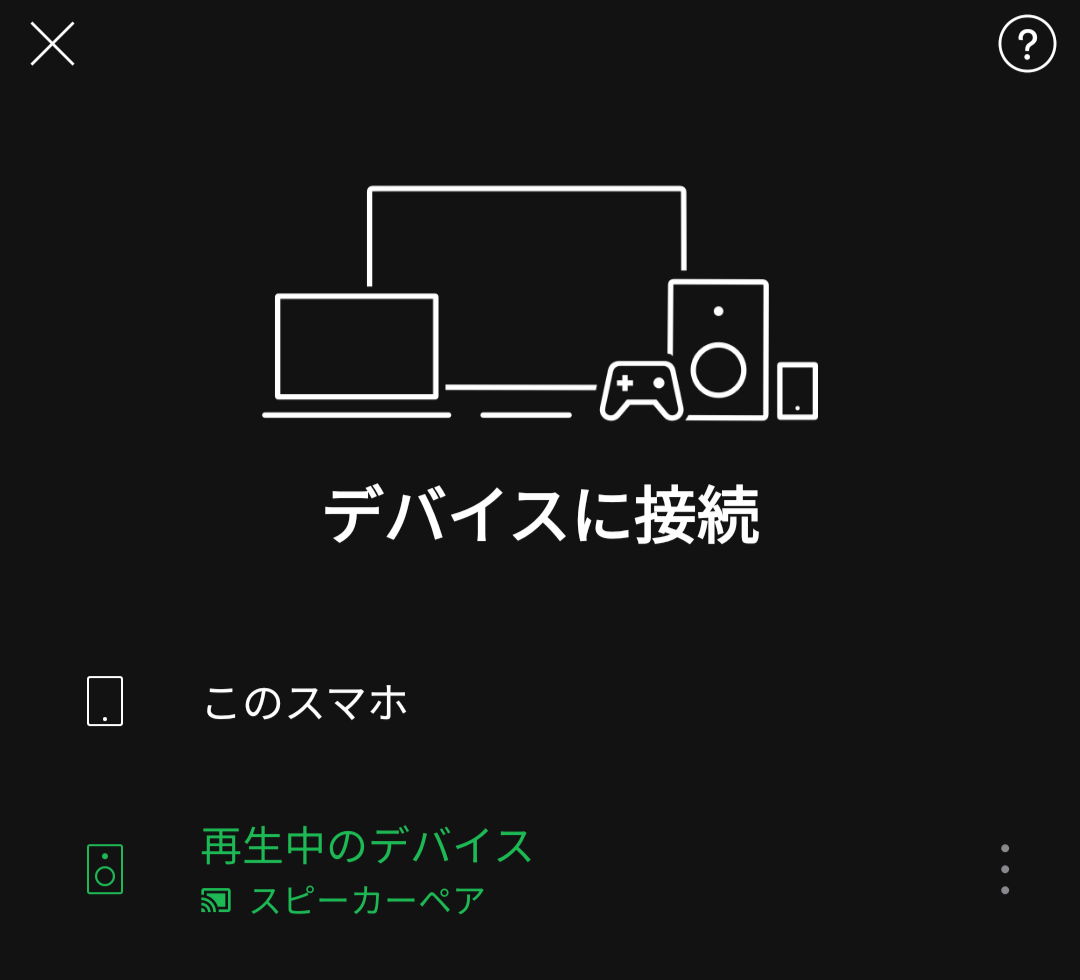Tap the スピーカーペア currently playing device
The image size is (1080, 980).
(366, 870)
